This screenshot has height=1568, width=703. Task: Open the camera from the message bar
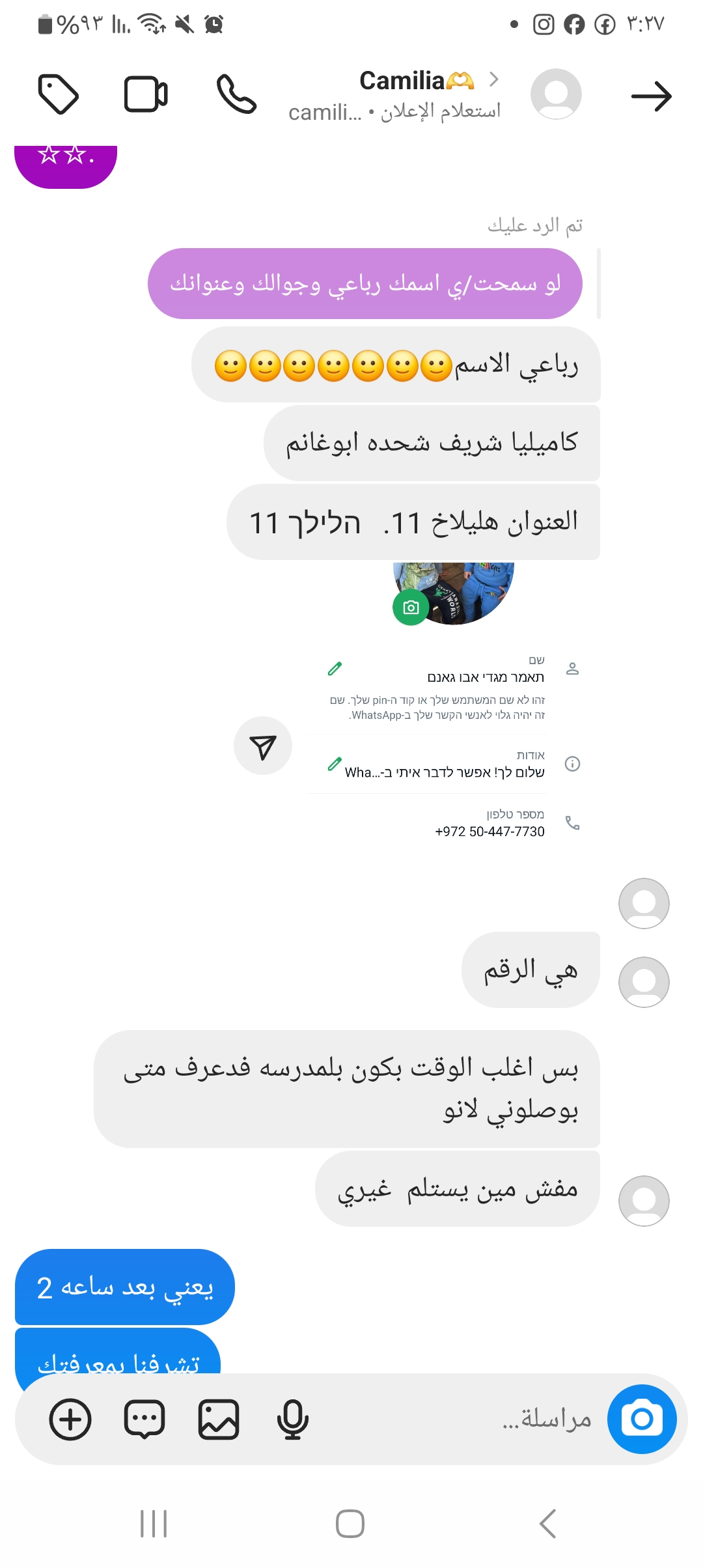[642, 1419]
